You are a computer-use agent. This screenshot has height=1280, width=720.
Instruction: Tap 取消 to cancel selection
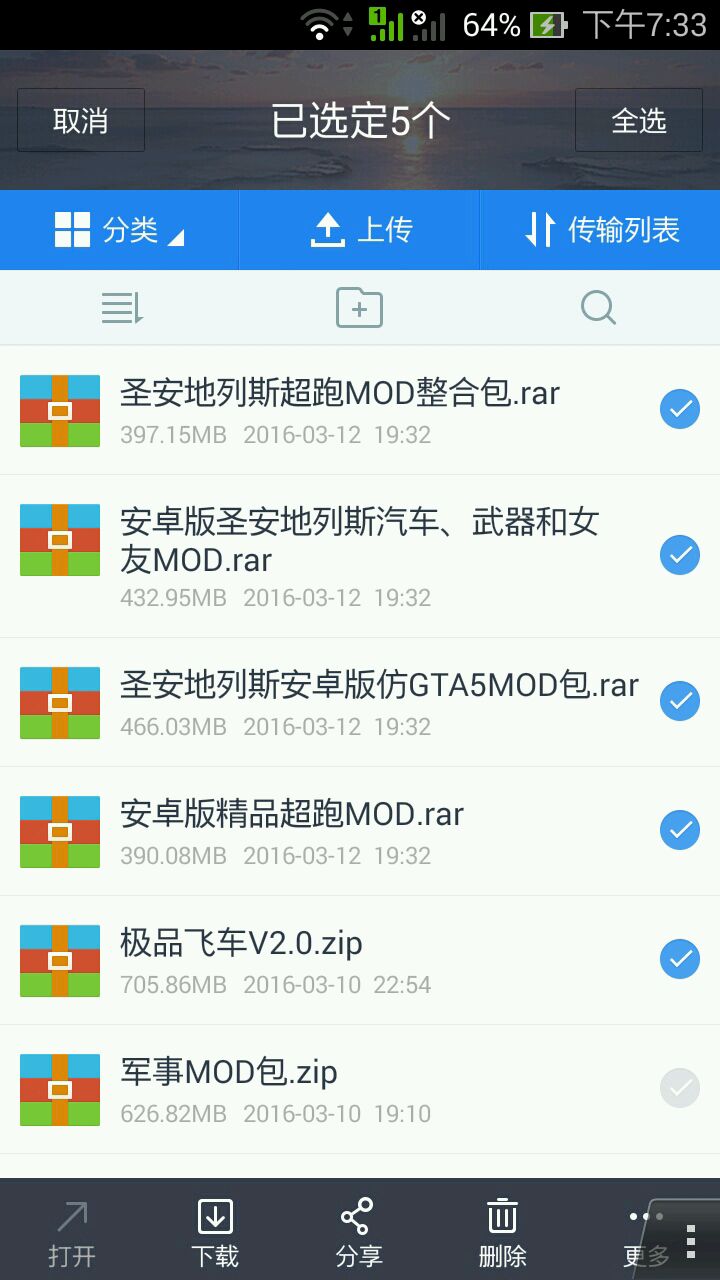[80, 121]
